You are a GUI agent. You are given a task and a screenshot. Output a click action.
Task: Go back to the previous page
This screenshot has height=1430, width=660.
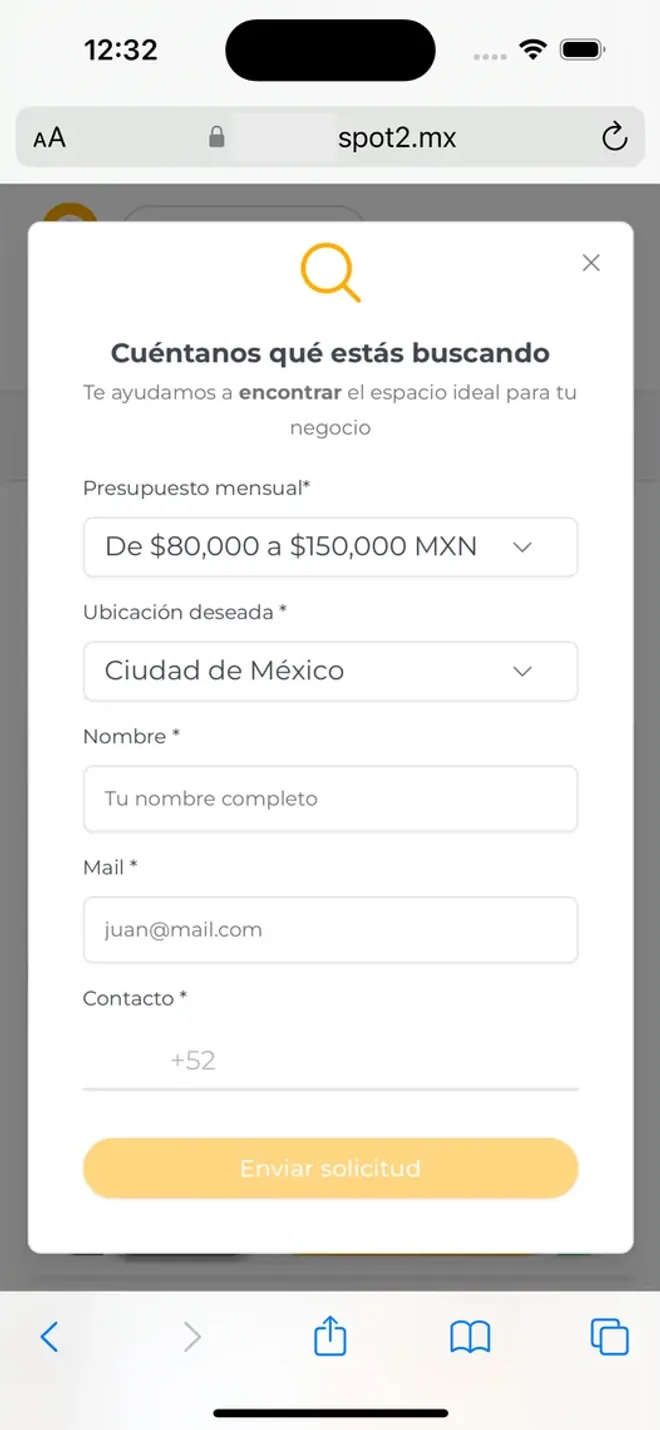pyautogui.click(x=49, y=1336)
